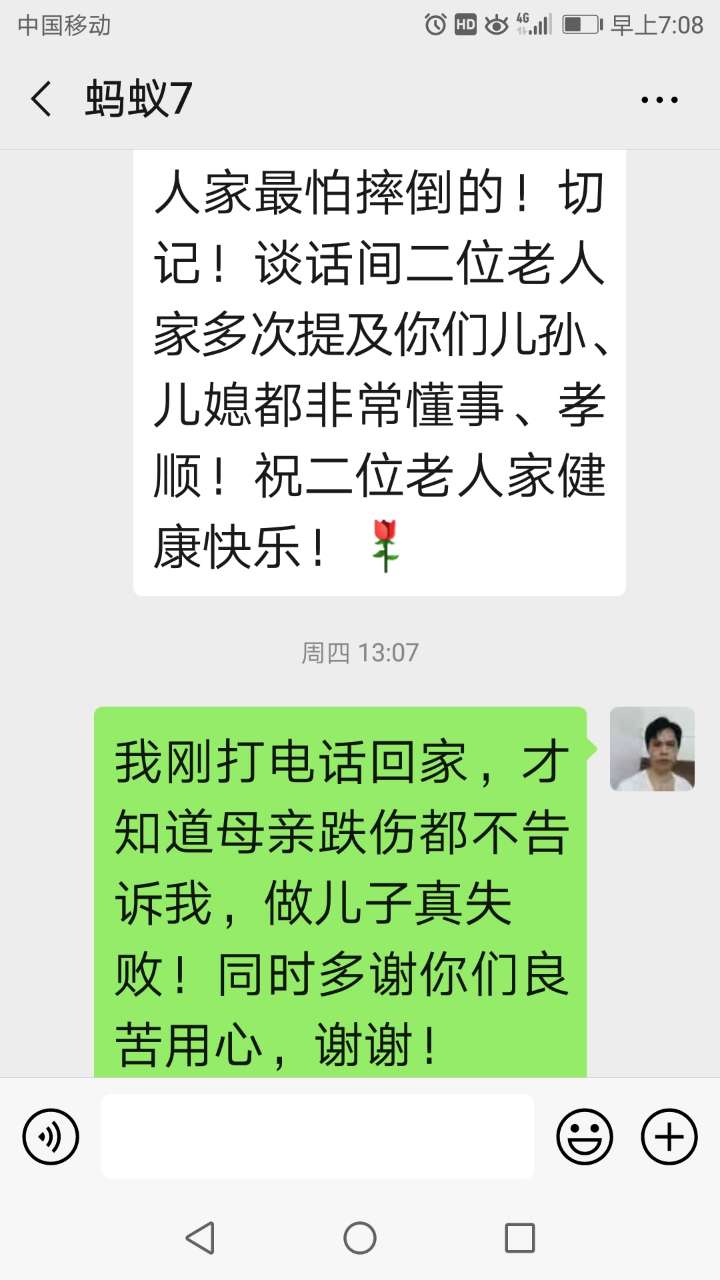Open the emoji picker
Screen dimensions: 720x1280
pyautogui.click(x=584, y=1137)
